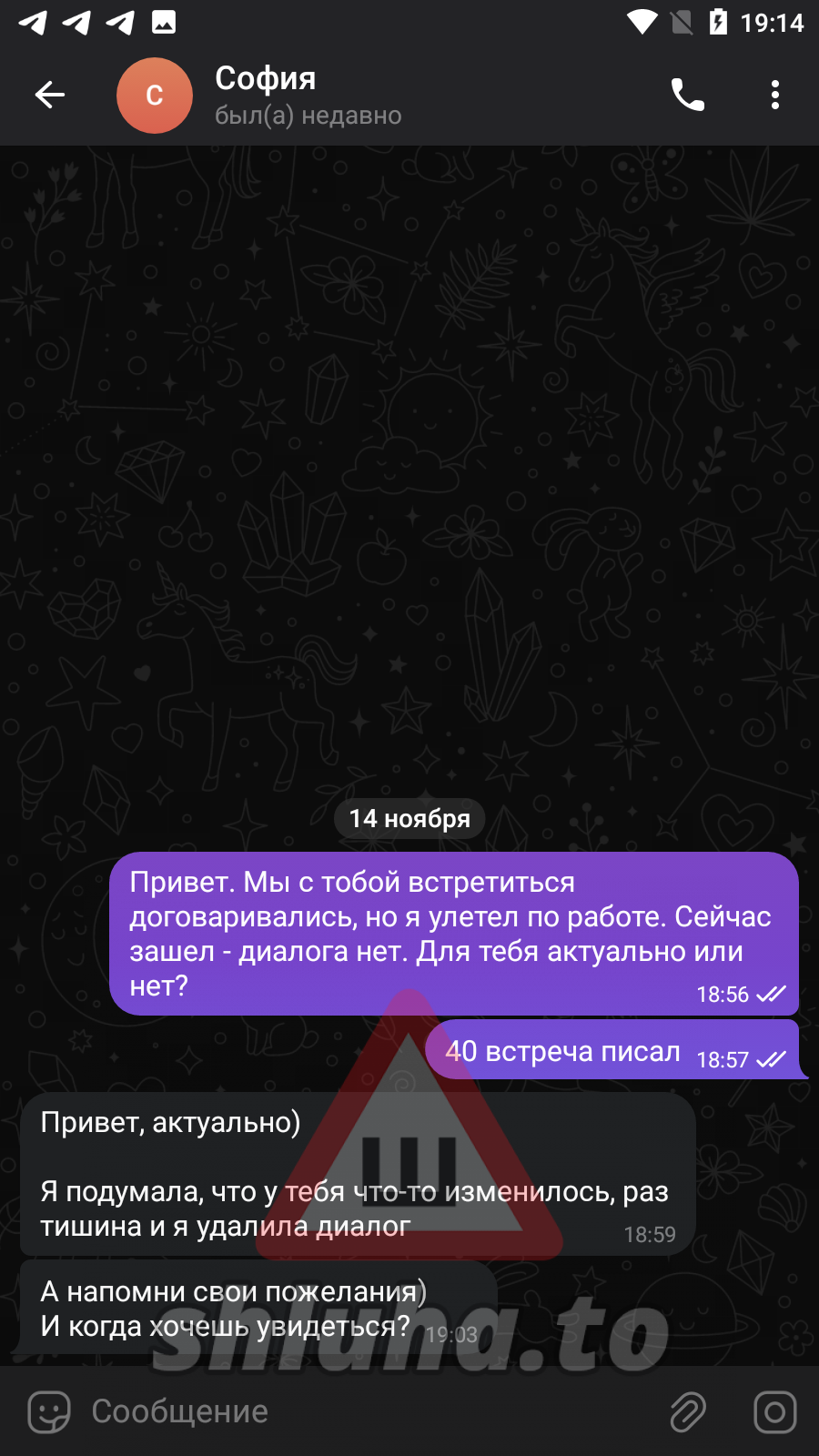Open the three-dot overflow menu

[774, 95]
